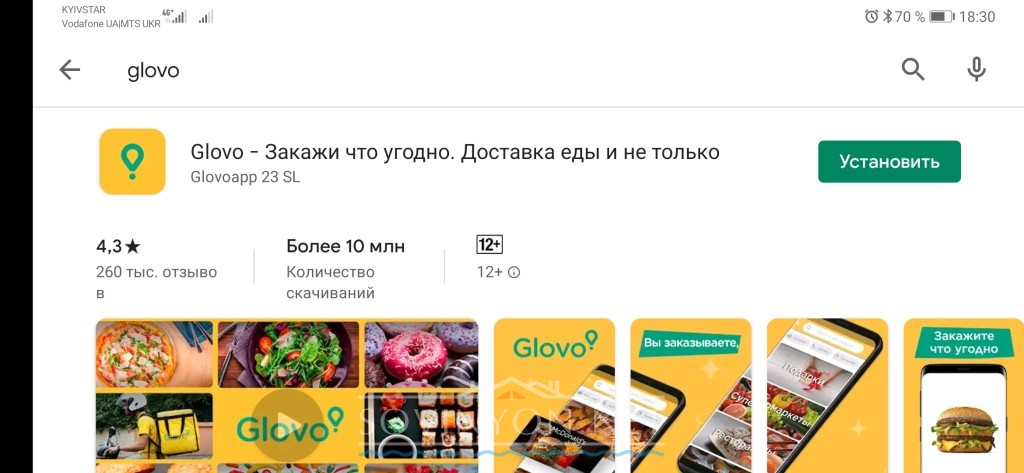Play the Glovo promo video
Image resolution: width=1024 pixels, height=473 pixels.
click(286, 423)
